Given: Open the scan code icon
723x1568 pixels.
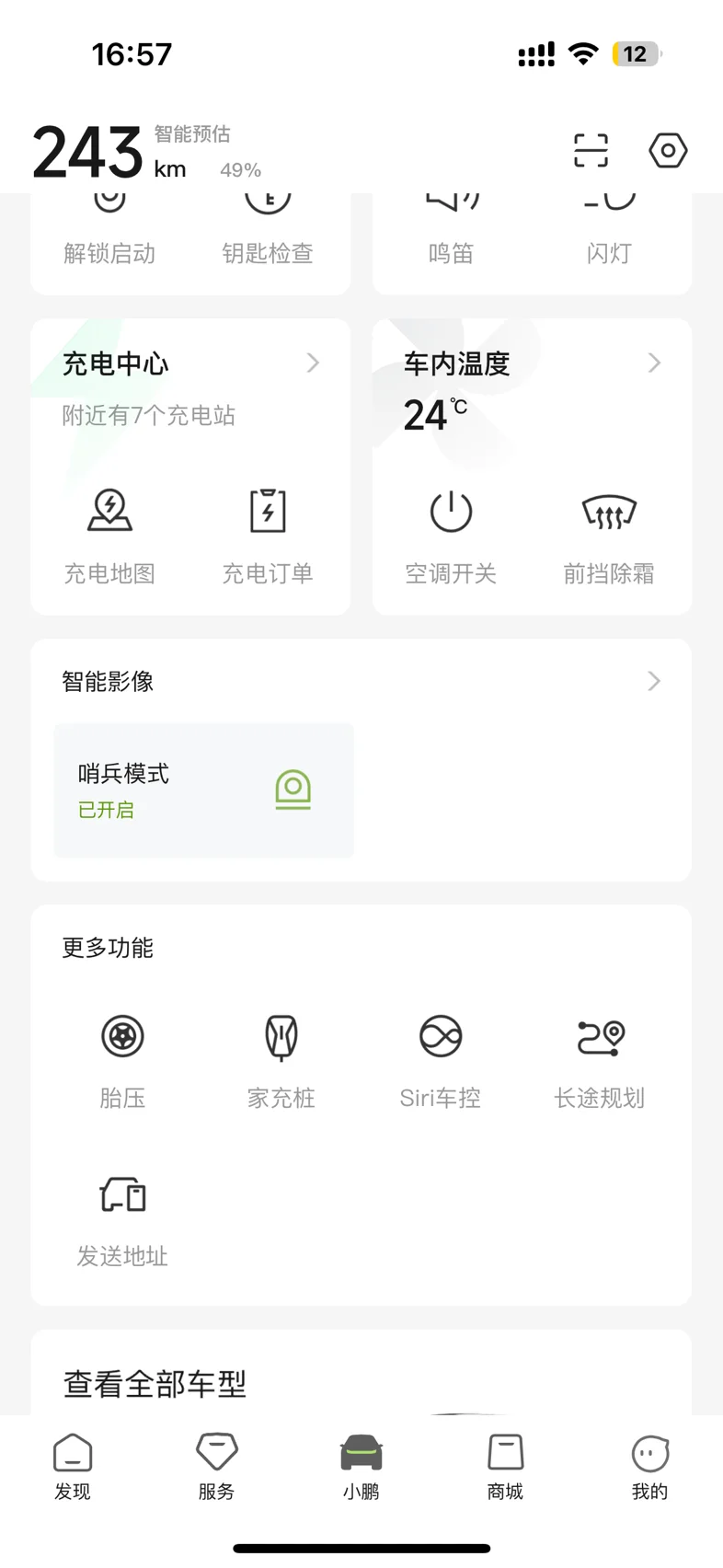Looking at the screenshot, I should 591,150.
